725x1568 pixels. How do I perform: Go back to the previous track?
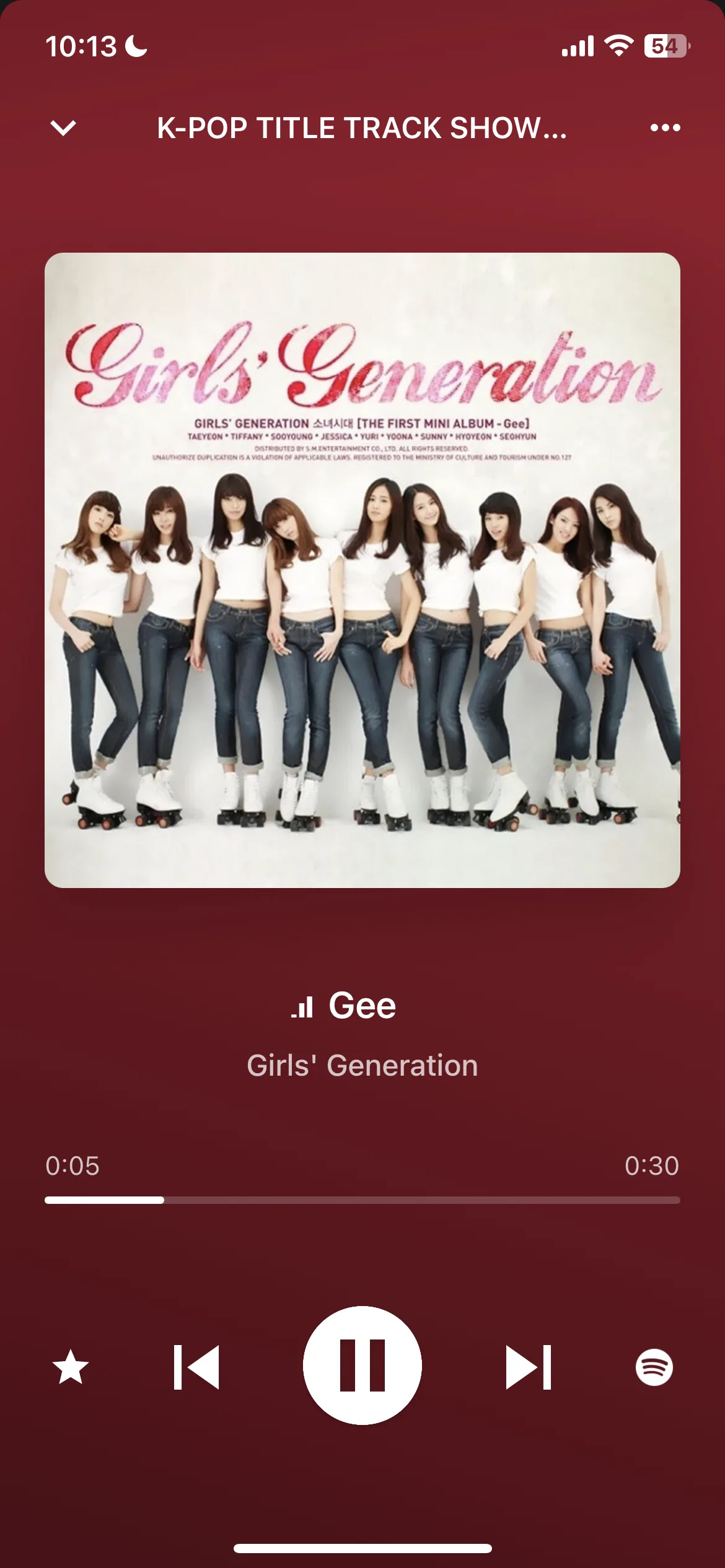pos(196,1367)
